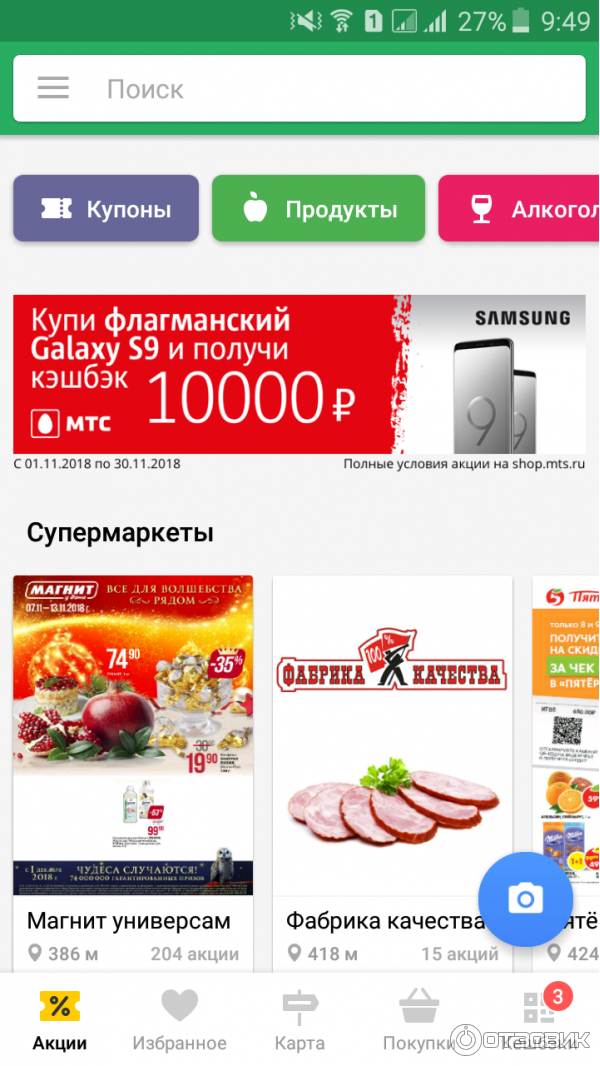
Task: Tap the blue camera floating button
Action: pos(525,899)
